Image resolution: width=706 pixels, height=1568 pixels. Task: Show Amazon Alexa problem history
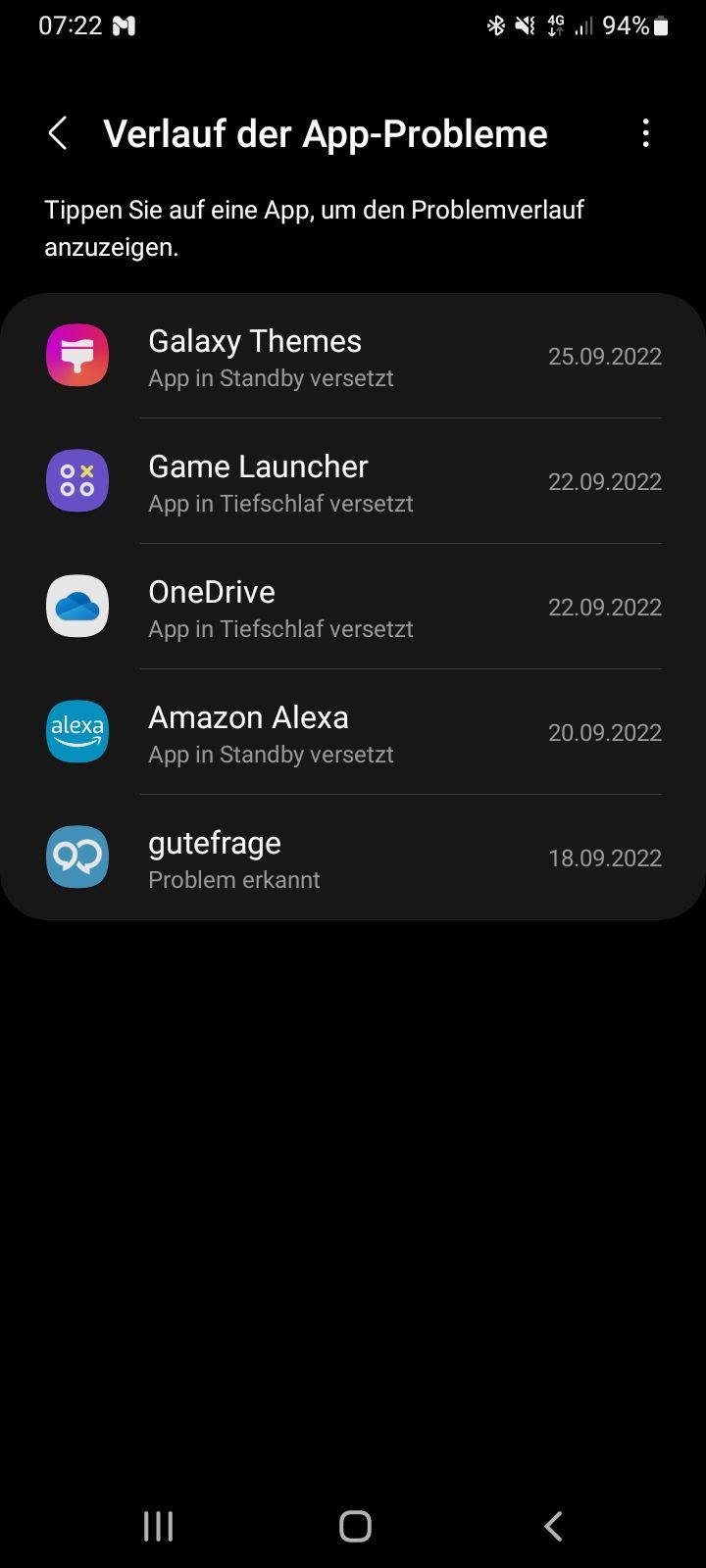[x=353, y=733]
